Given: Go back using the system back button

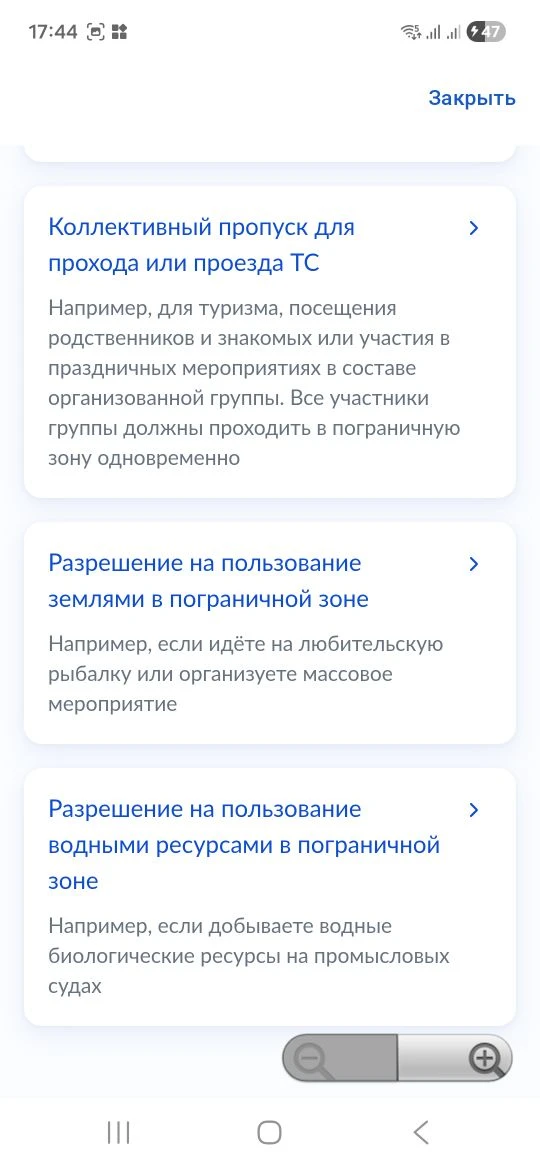Looking at the screenshot, I should (x=421, y=1133).
